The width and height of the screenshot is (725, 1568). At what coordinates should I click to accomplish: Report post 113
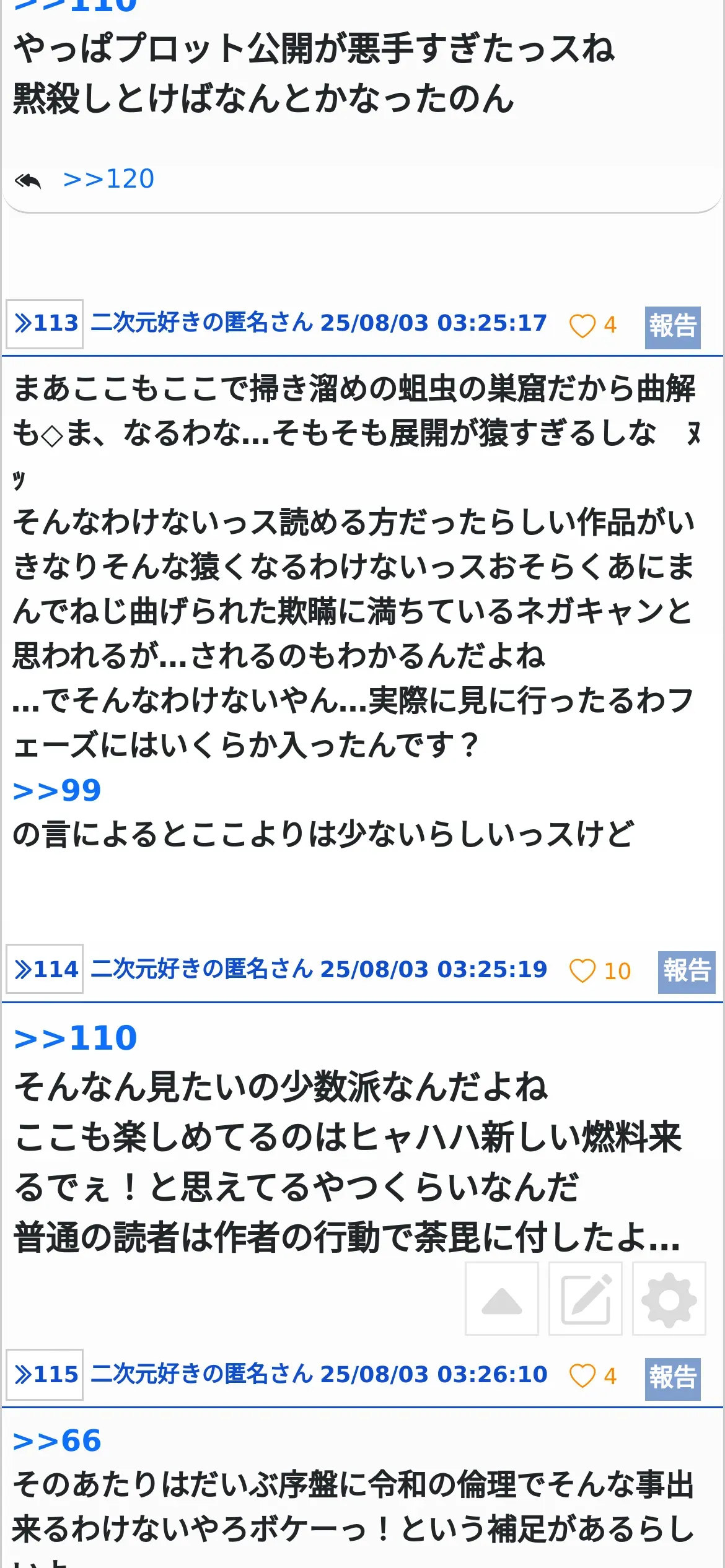(x=672, y=326)
